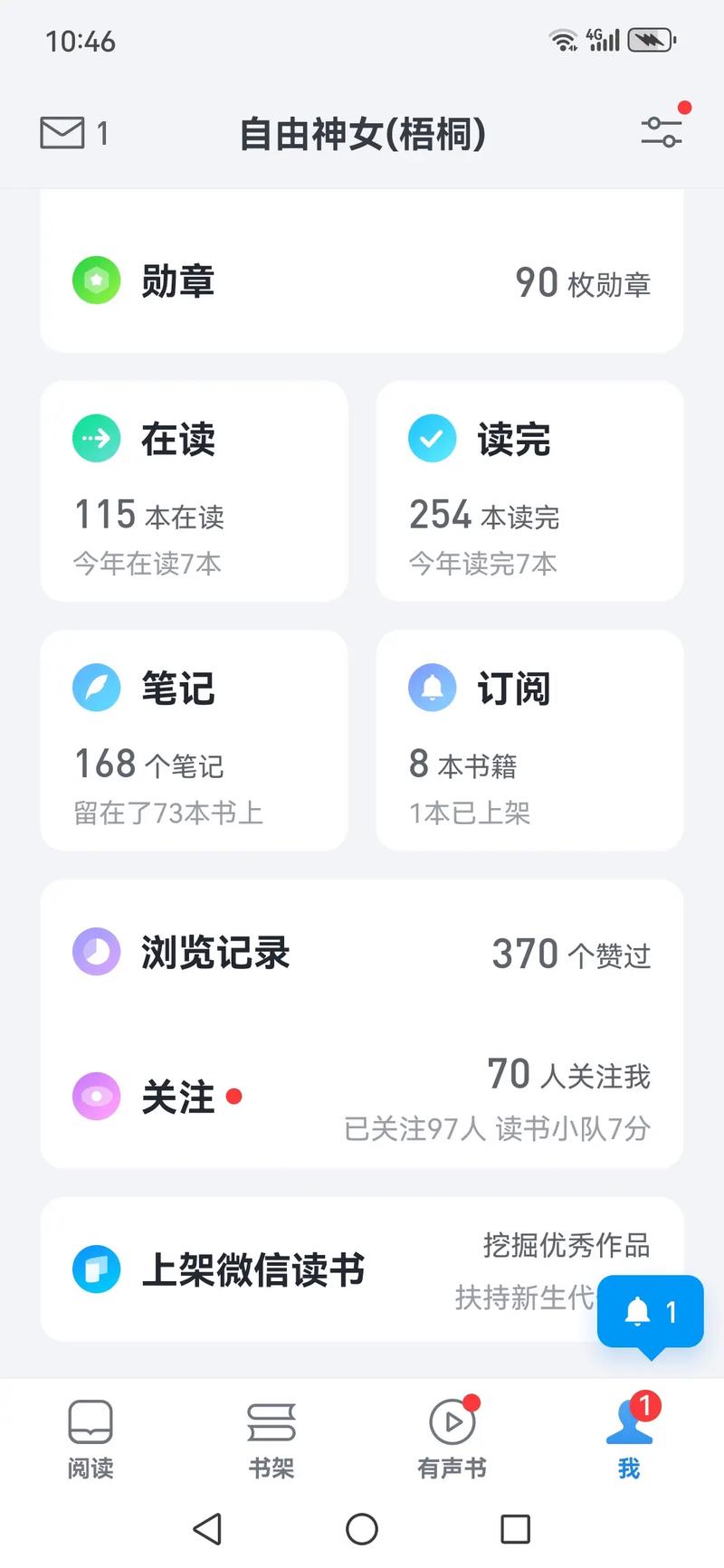Image resolution: width=724 pixels, height=1568 pixels.
Task: Tap the blue notification bell bubble
Action: pos(650,1312)
